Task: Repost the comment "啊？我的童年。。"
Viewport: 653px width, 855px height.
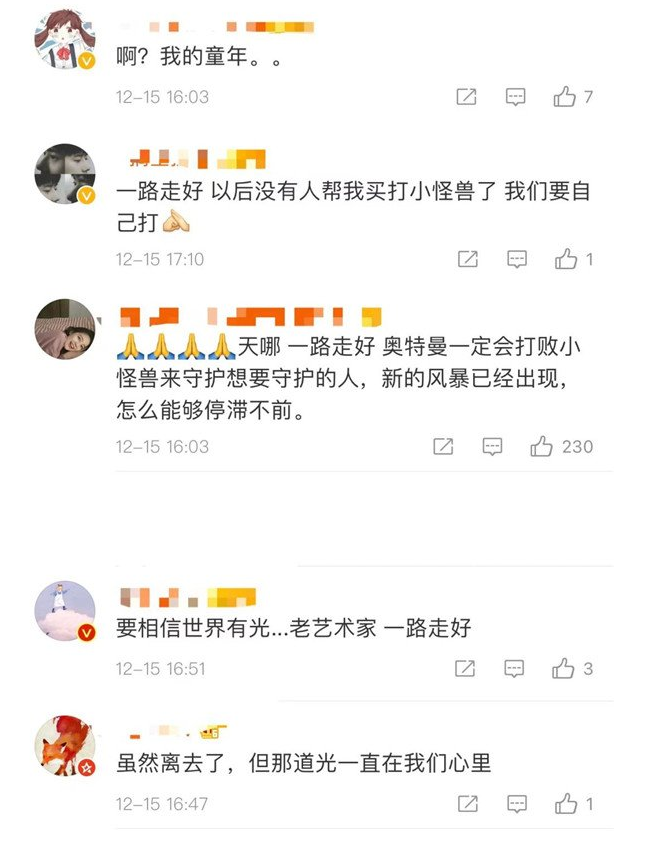Action: (x=466, y=97)
